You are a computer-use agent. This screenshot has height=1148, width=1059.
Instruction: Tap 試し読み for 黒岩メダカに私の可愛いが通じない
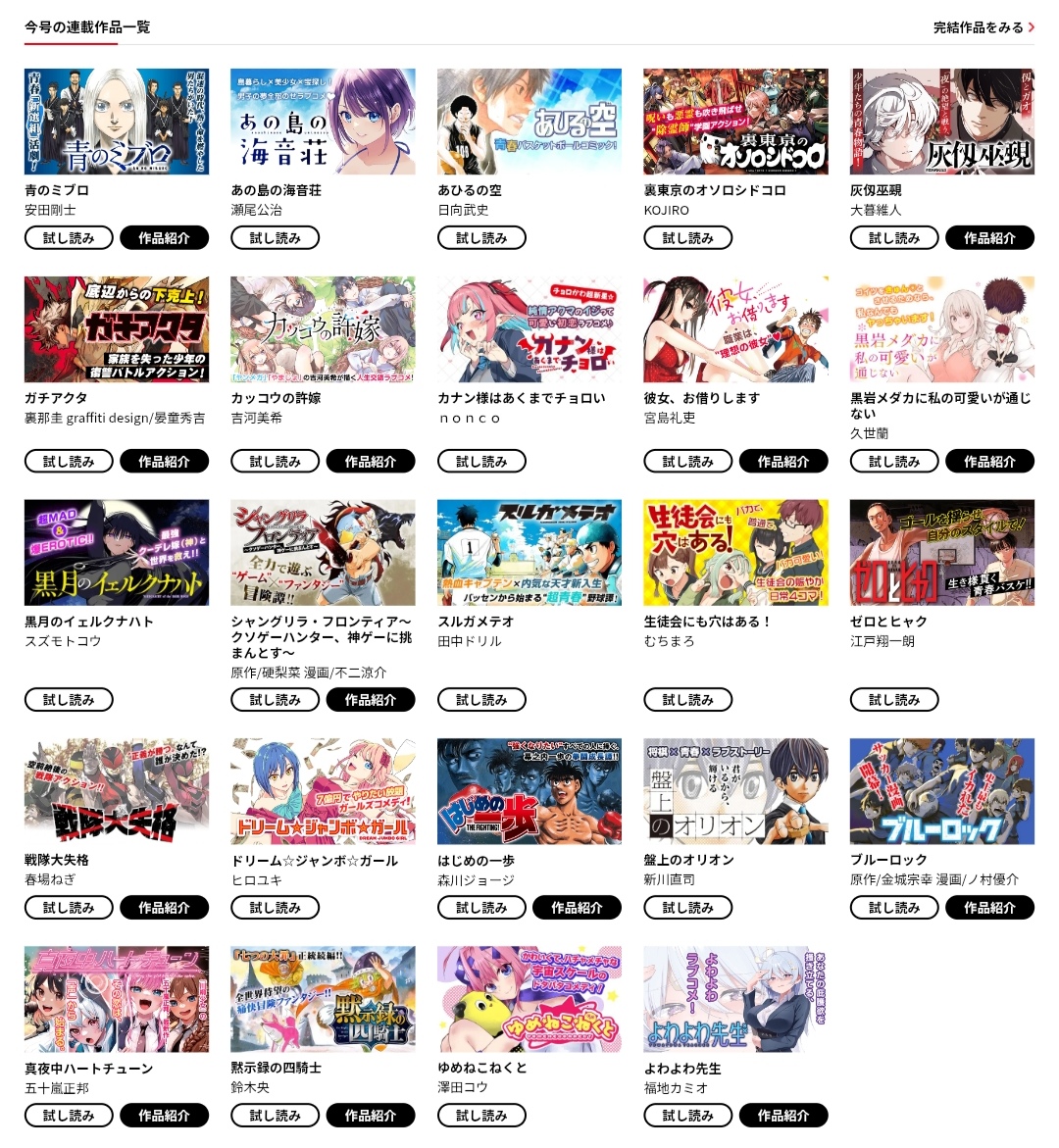tap(894, 462)
